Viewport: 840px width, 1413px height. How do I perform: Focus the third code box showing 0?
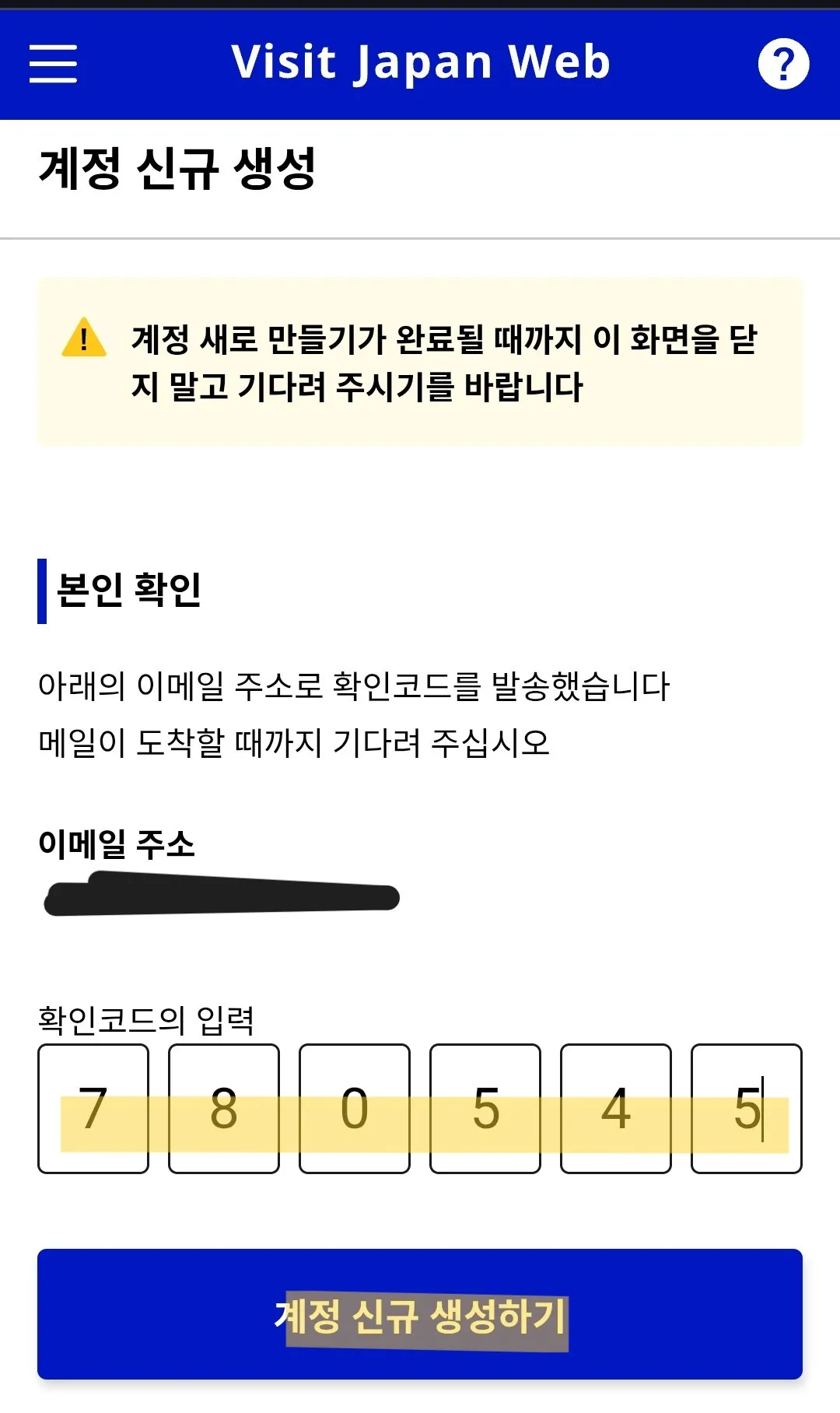pos(355,1108)
